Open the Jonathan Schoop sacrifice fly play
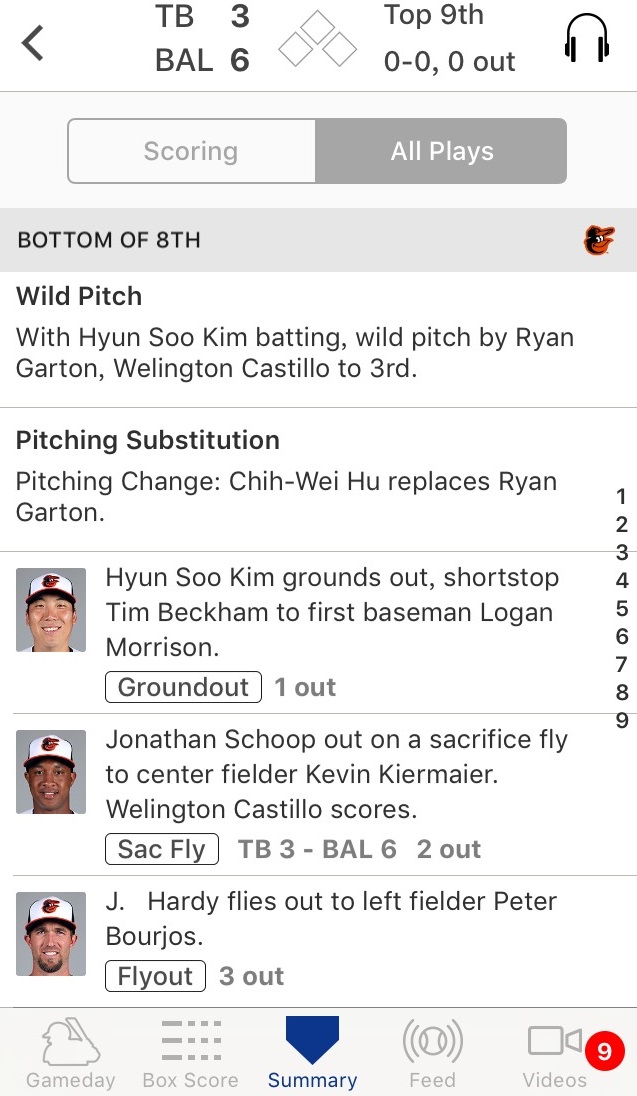Viewport: 637px width, 1096px height. tap(318, 794)
